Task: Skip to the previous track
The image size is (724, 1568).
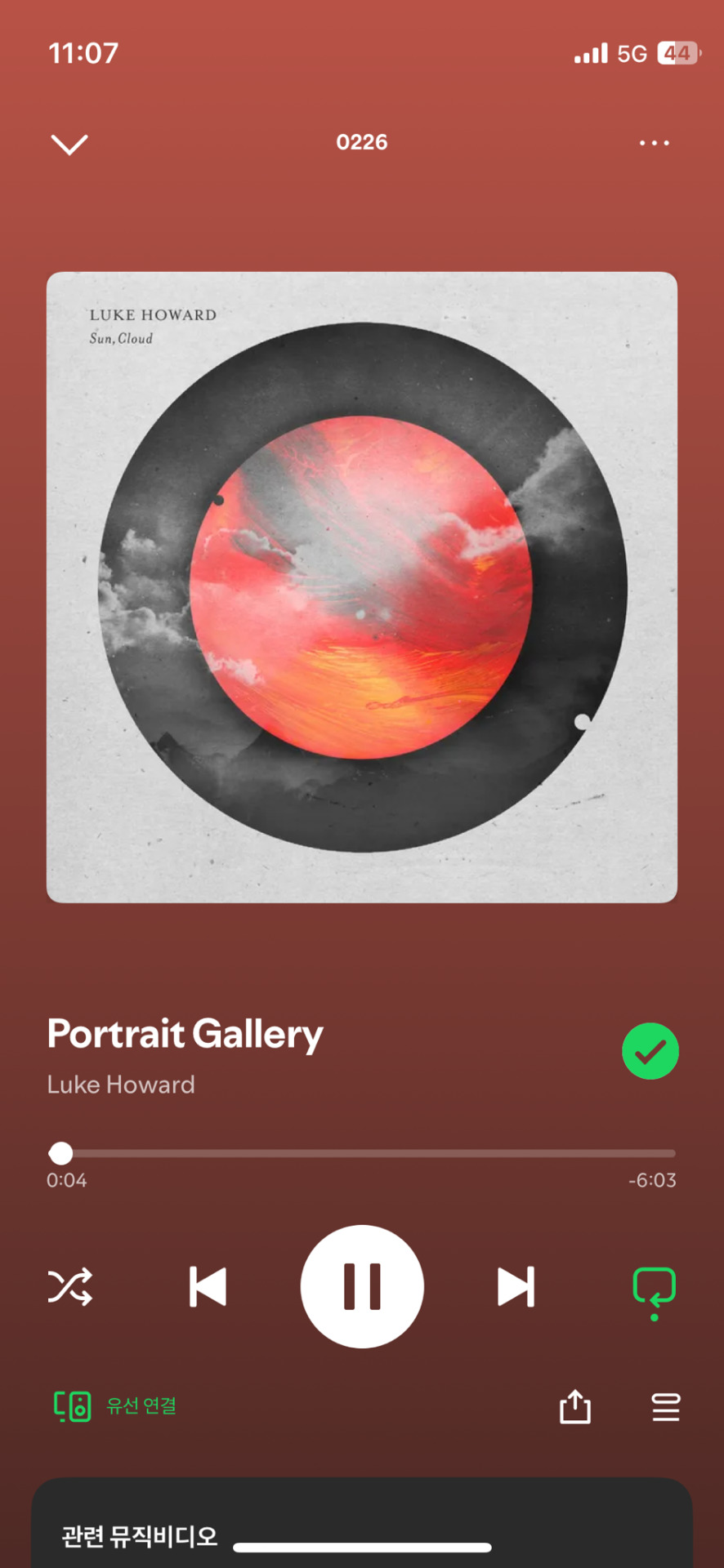Action: [x=208, y=1287]
